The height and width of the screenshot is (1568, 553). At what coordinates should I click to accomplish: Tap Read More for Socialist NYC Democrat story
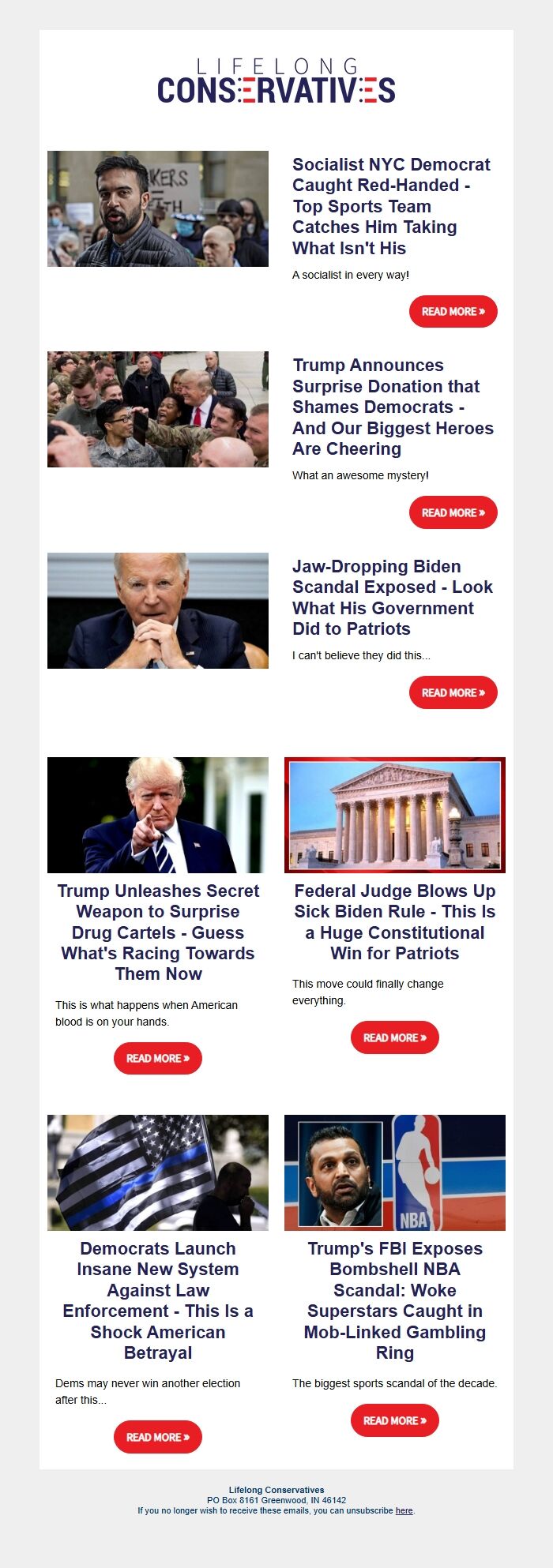(453, 312)
